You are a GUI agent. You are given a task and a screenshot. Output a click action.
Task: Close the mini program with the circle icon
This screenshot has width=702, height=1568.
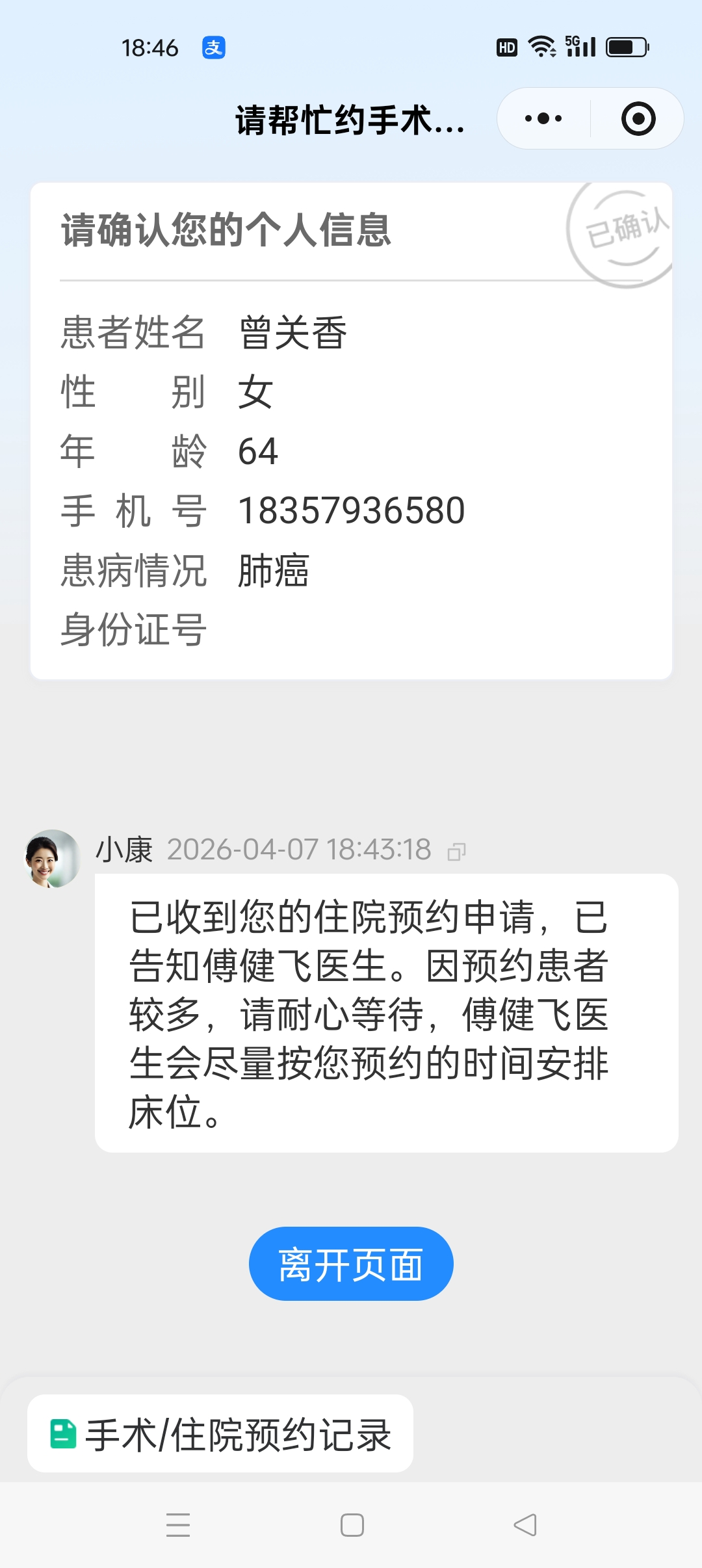638,119
